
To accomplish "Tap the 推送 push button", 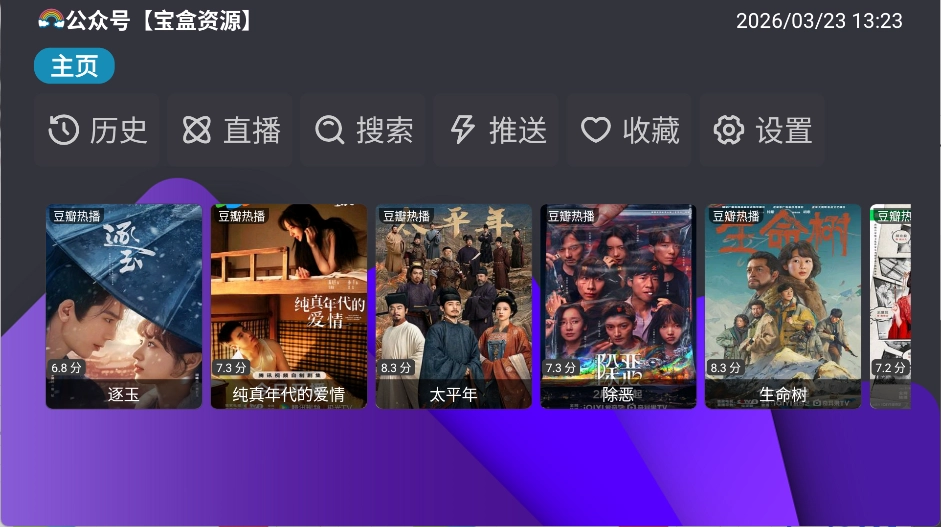I will [x=497, y=130].
